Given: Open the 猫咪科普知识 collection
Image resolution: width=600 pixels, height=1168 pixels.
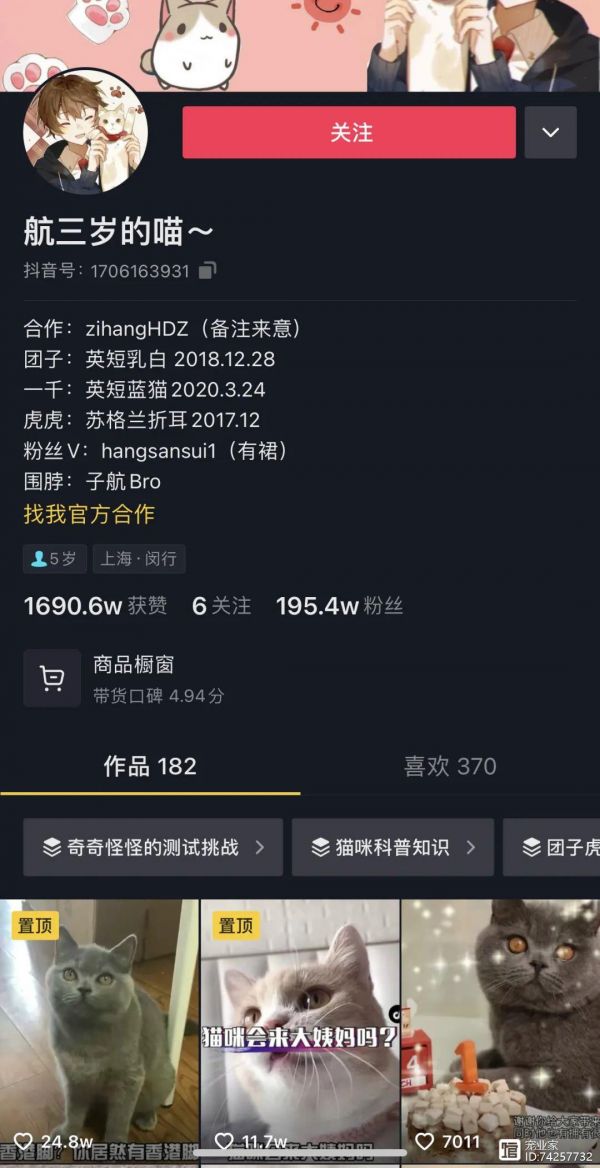Looking at the screenshot, I should pos(393,848).
